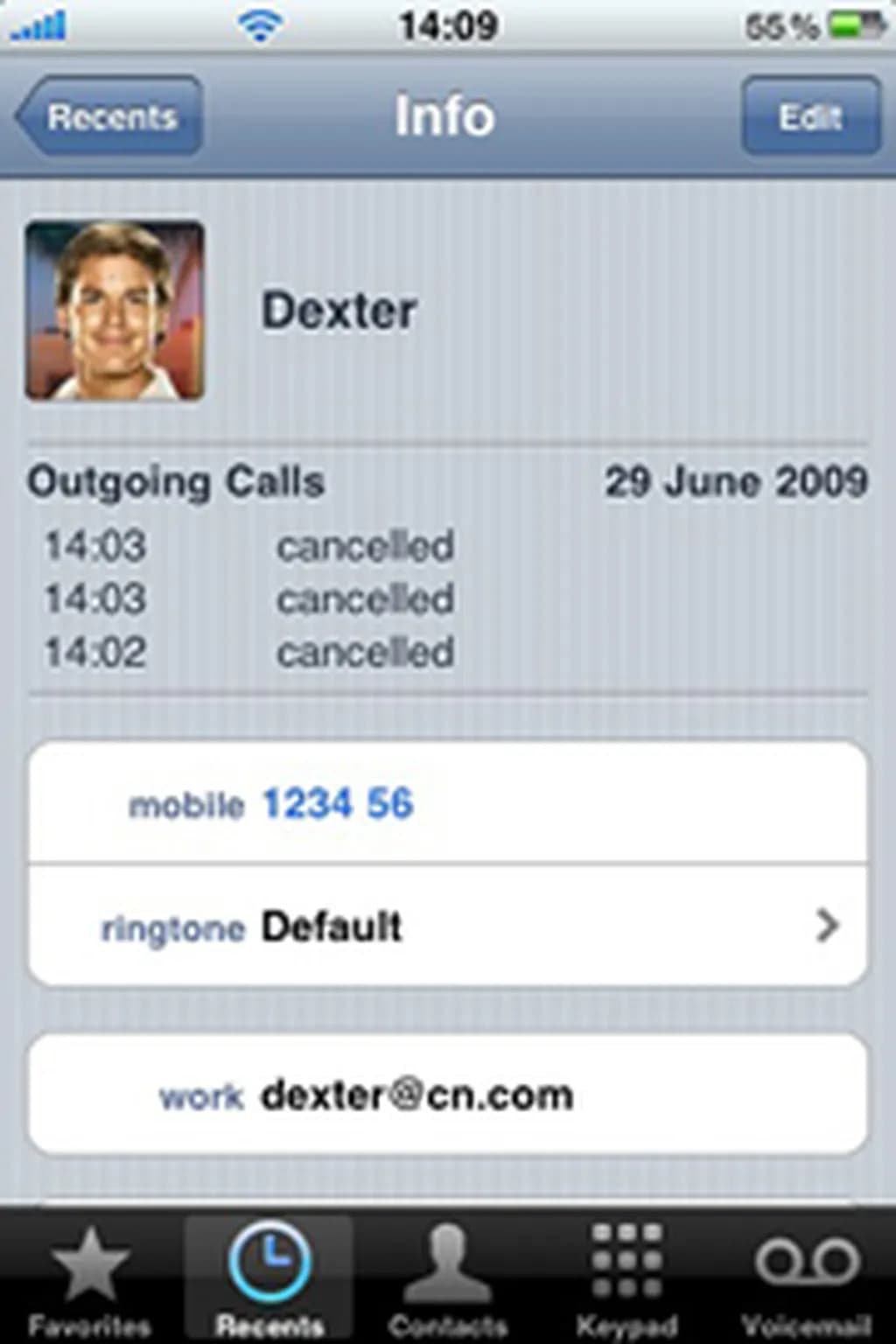Open the Contacts tab
The height and width of the screenshot is (1344, 896).
coord(448,1279)
